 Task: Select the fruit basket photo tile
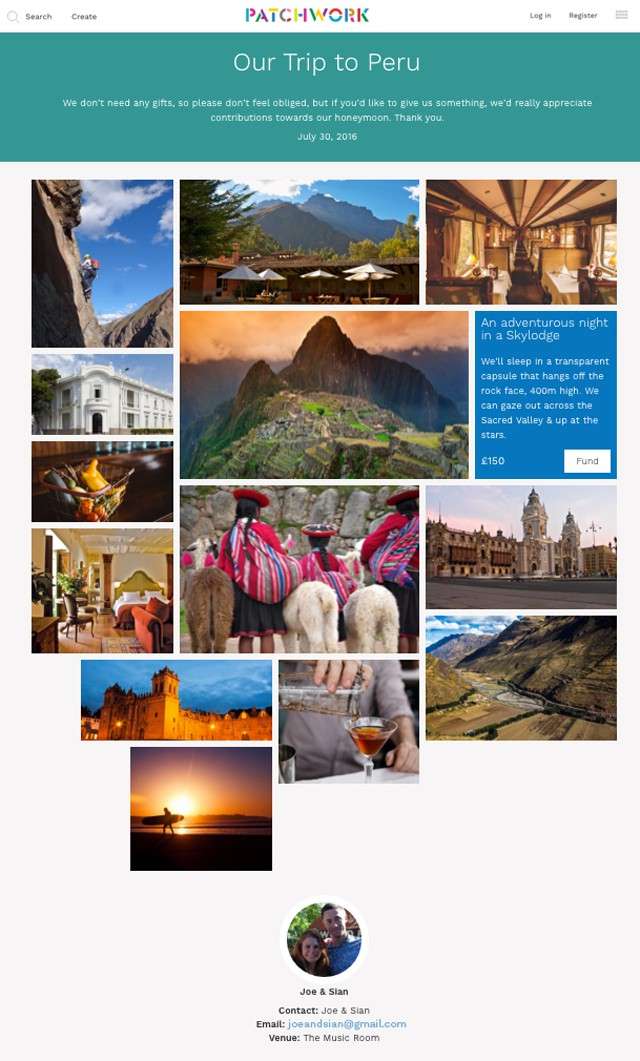click(102, 481)
